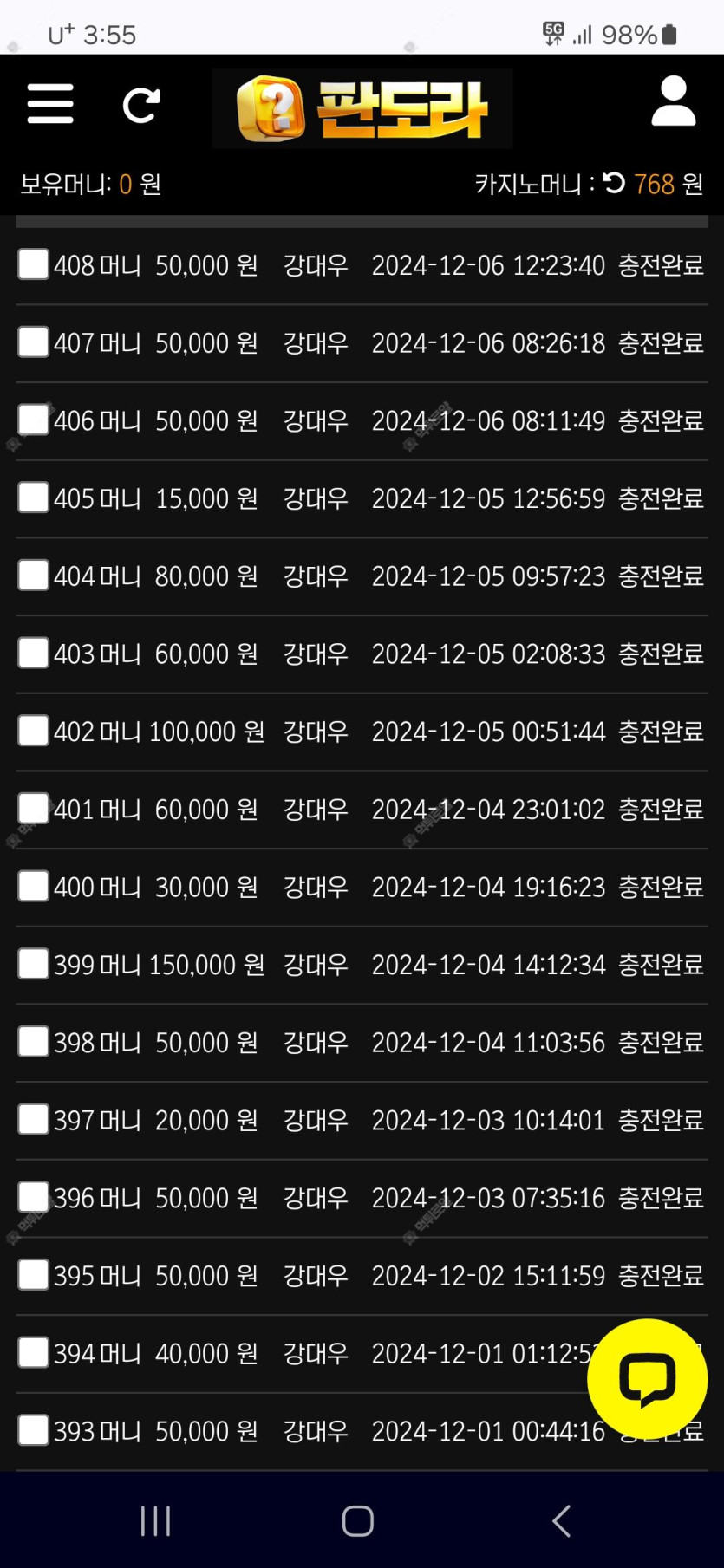The width and height of the screenshot is (724, 1568).
Task: Check the box for entry 395
Action: [x=34, y=1275]
